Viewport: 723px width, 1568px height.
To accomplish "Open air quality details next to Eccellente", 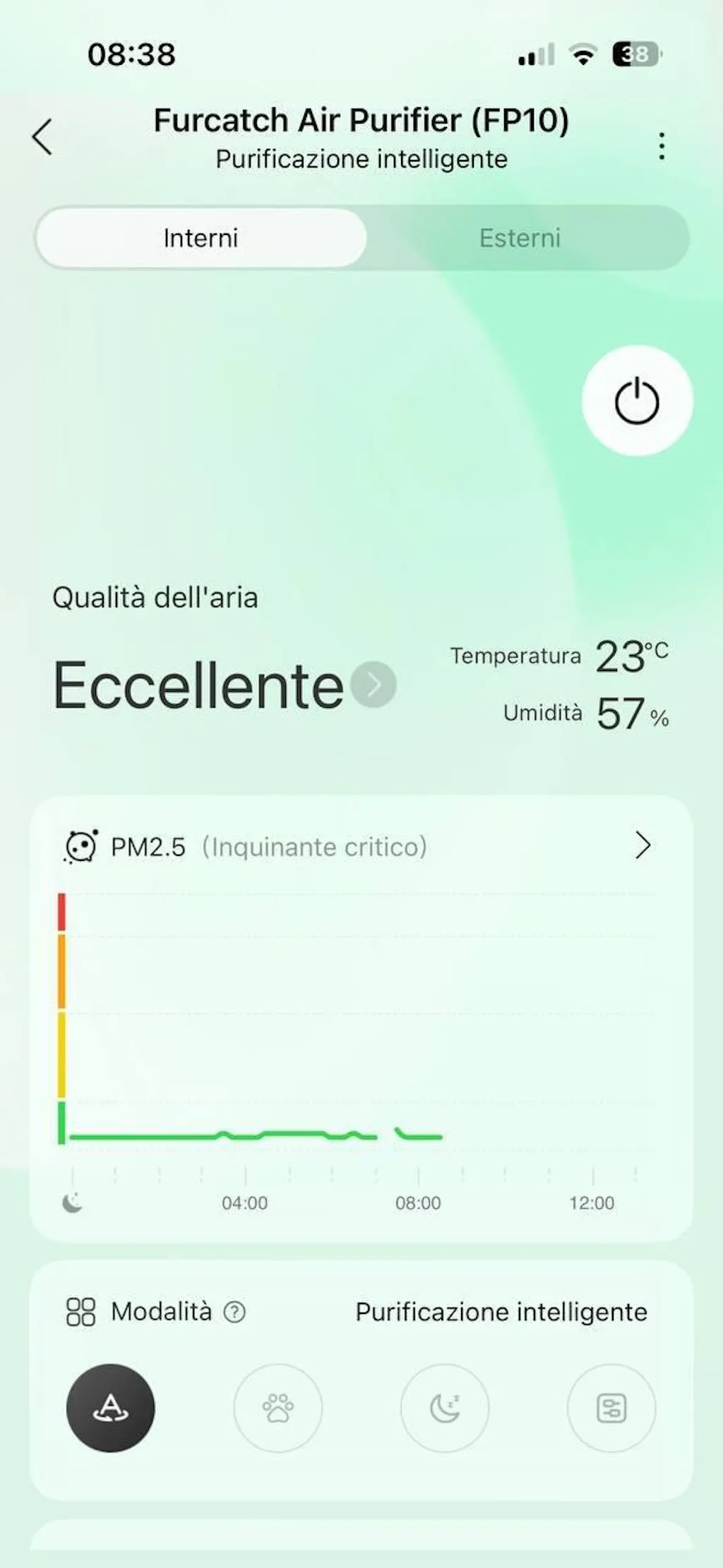I will point(374,685).
